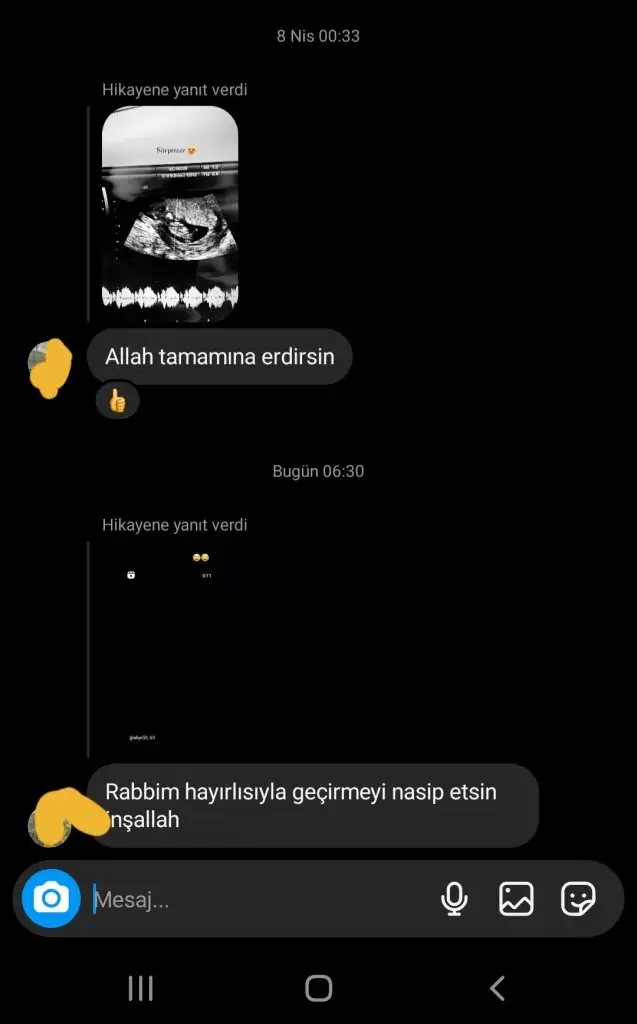The height and width of the screenshot is (1024, 637).
Task: Open the gallery image picker
Action: [516, 899]
